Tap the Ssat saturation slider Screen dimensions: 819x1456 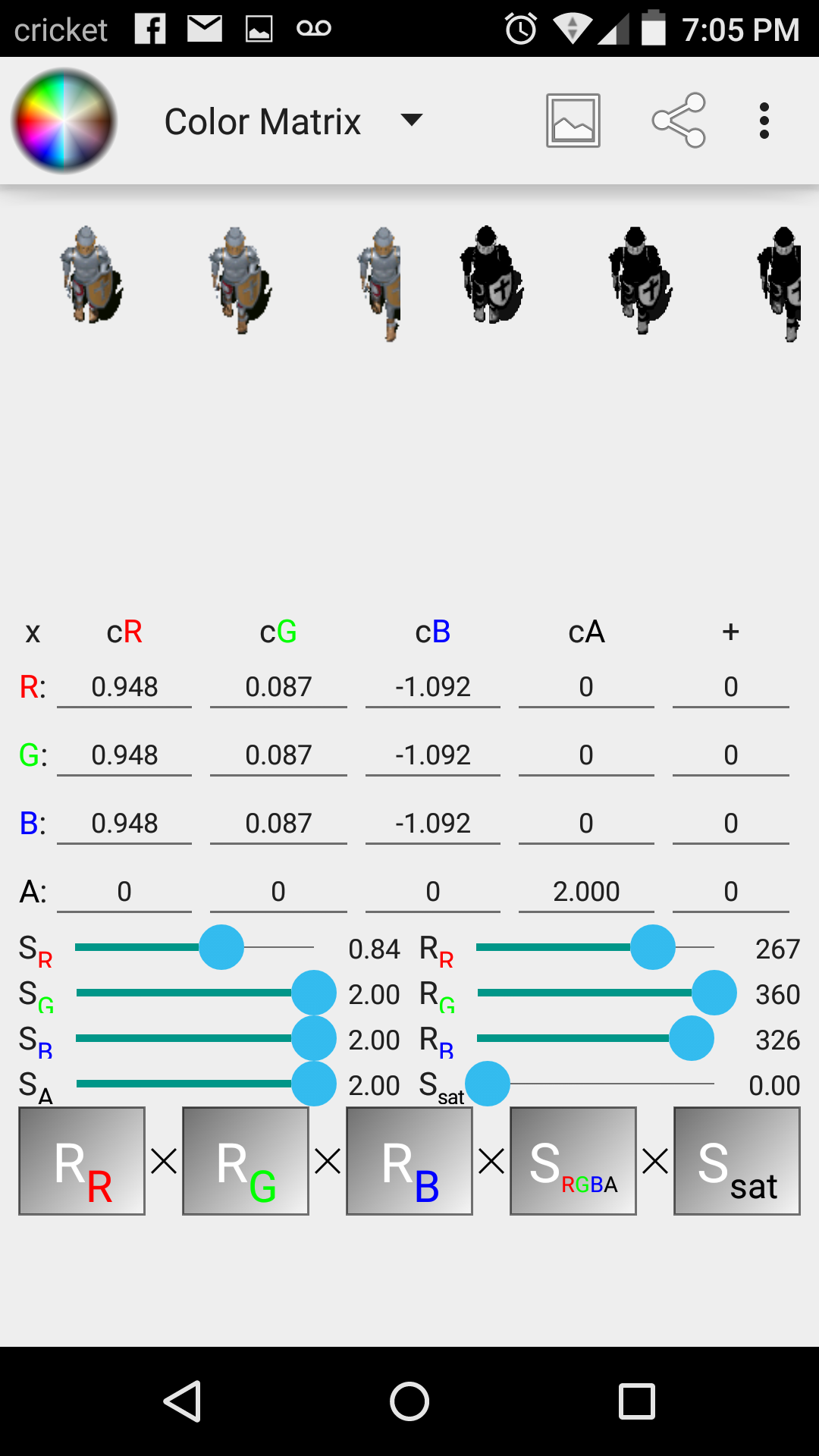[x=488, y=1084]
